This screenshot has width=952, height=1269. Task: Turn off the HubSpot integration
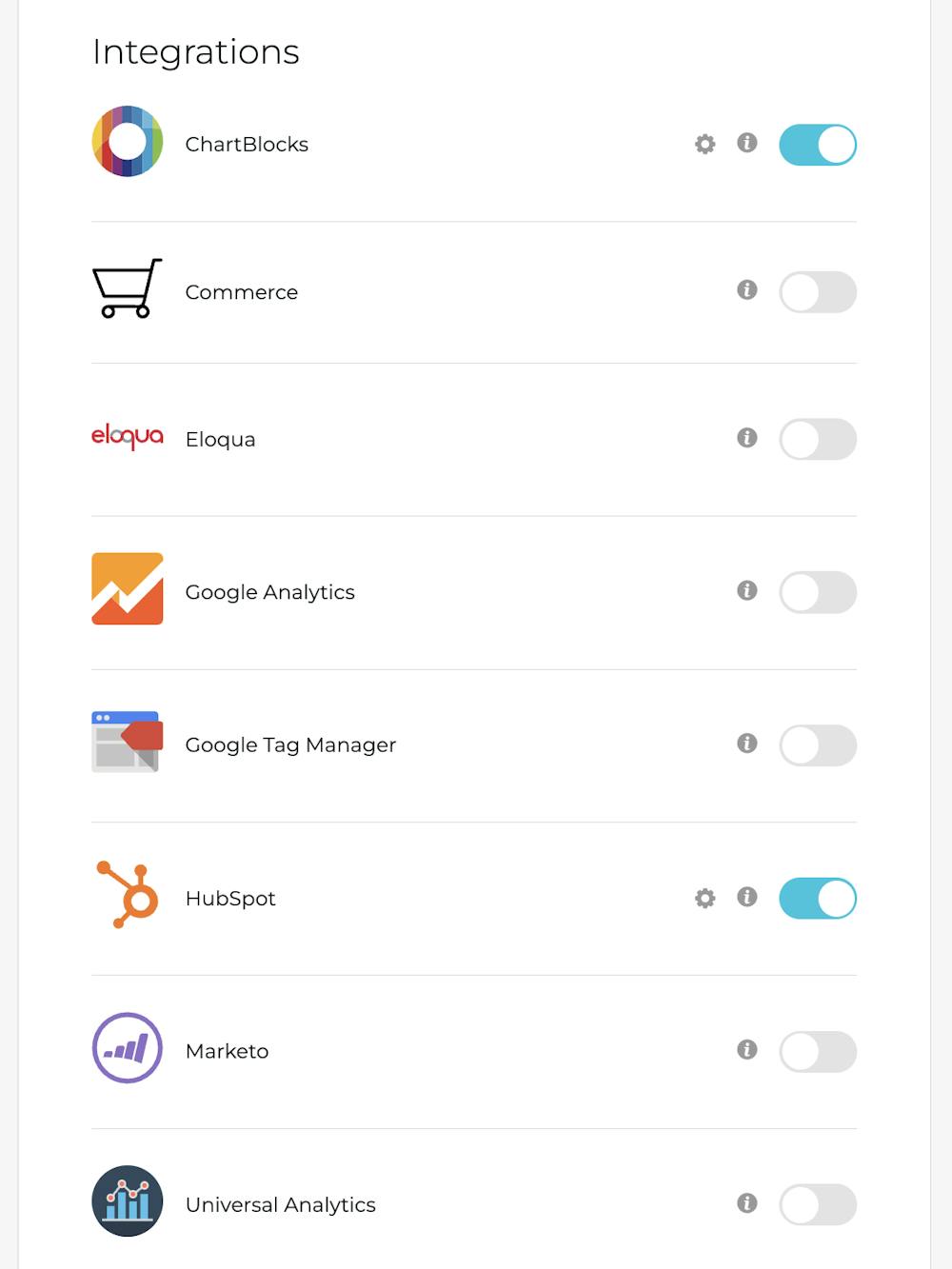coord(818,899)
